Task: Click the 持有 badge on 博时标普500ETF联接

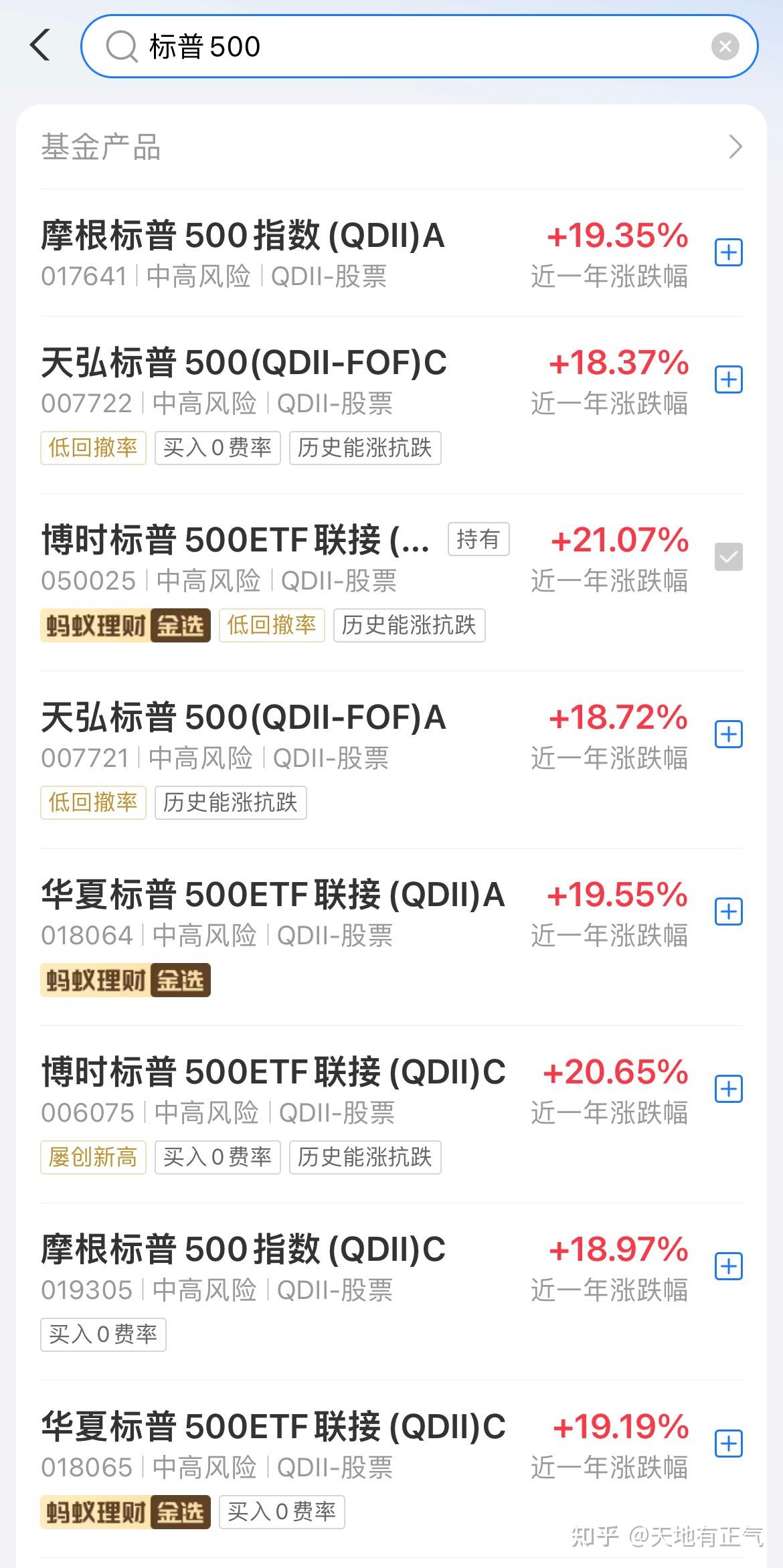Action: (x=477, y=539)
